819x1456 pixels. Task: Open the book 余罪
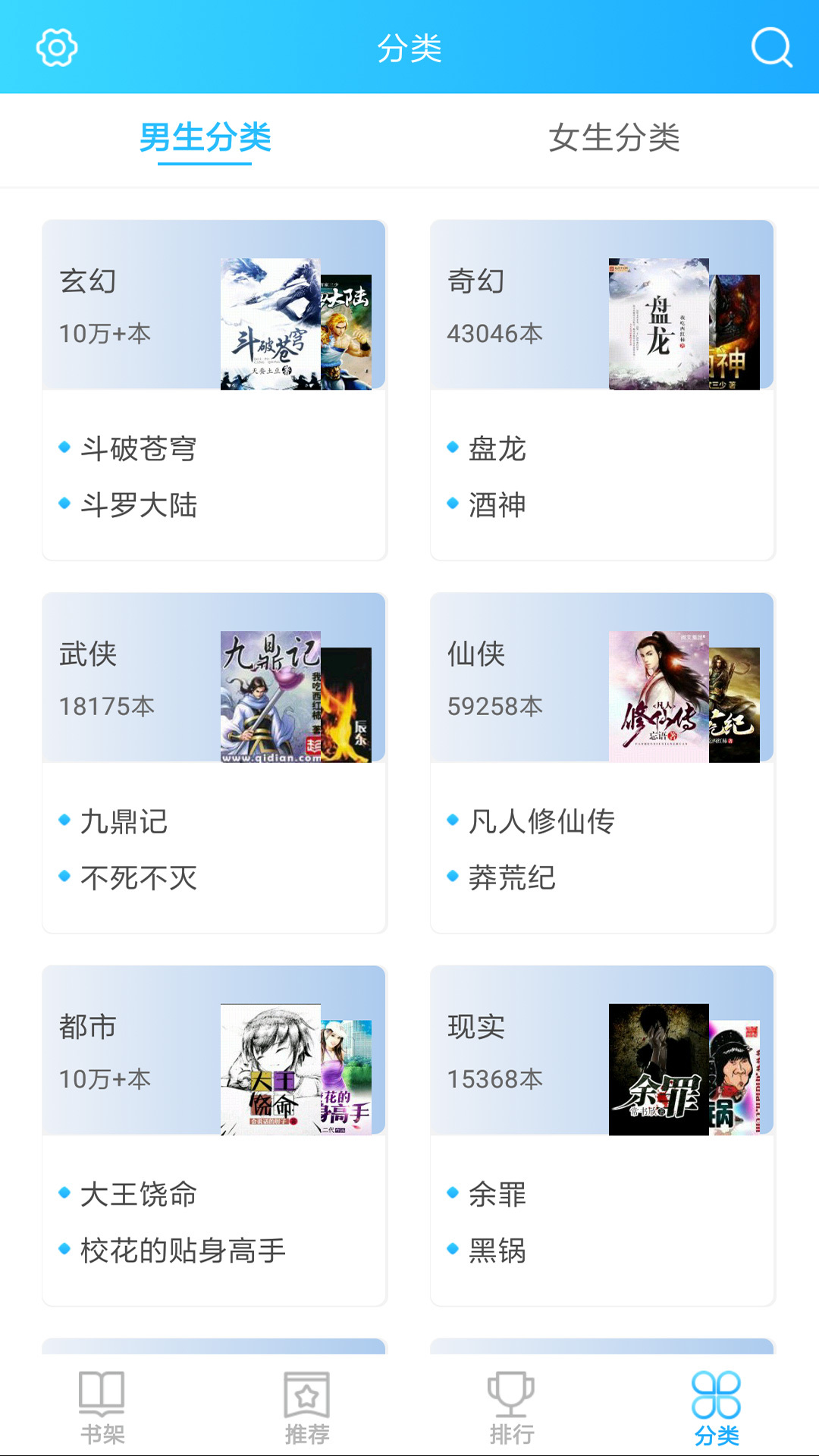(x=498, y=1193)
